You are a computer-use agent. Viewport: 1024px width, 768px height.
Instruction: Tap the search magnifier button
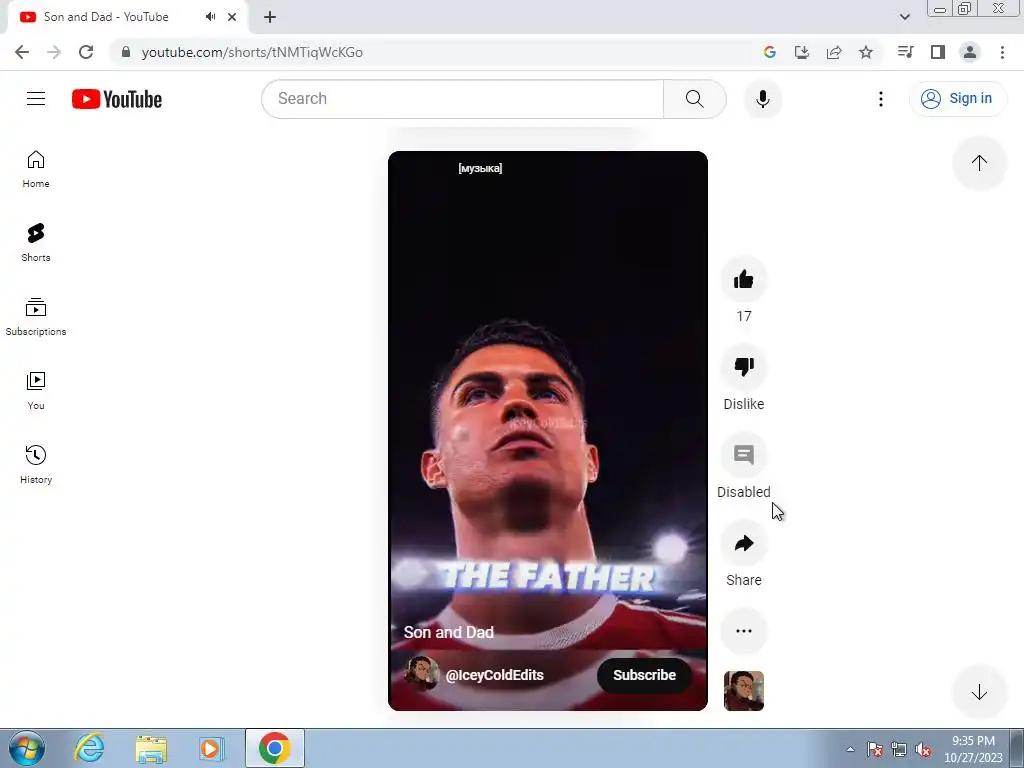click(694, 99)
